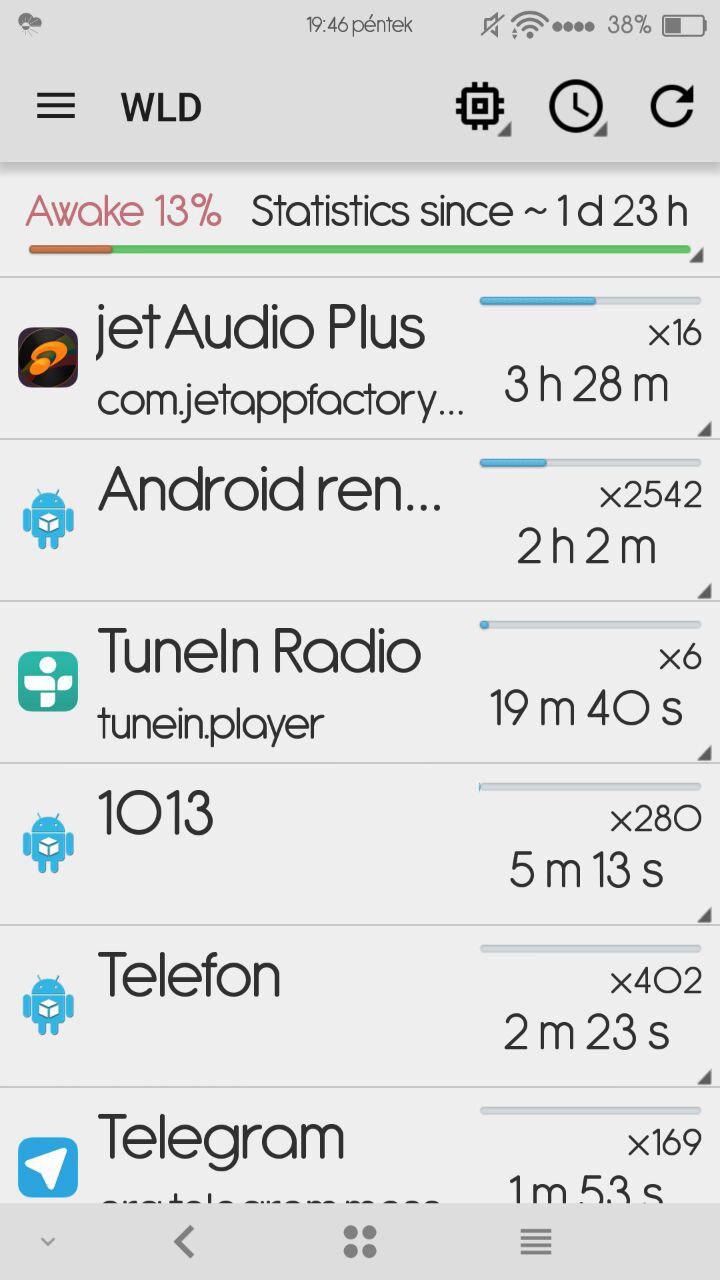Open the CPU chip type selector

pos(481,106)
